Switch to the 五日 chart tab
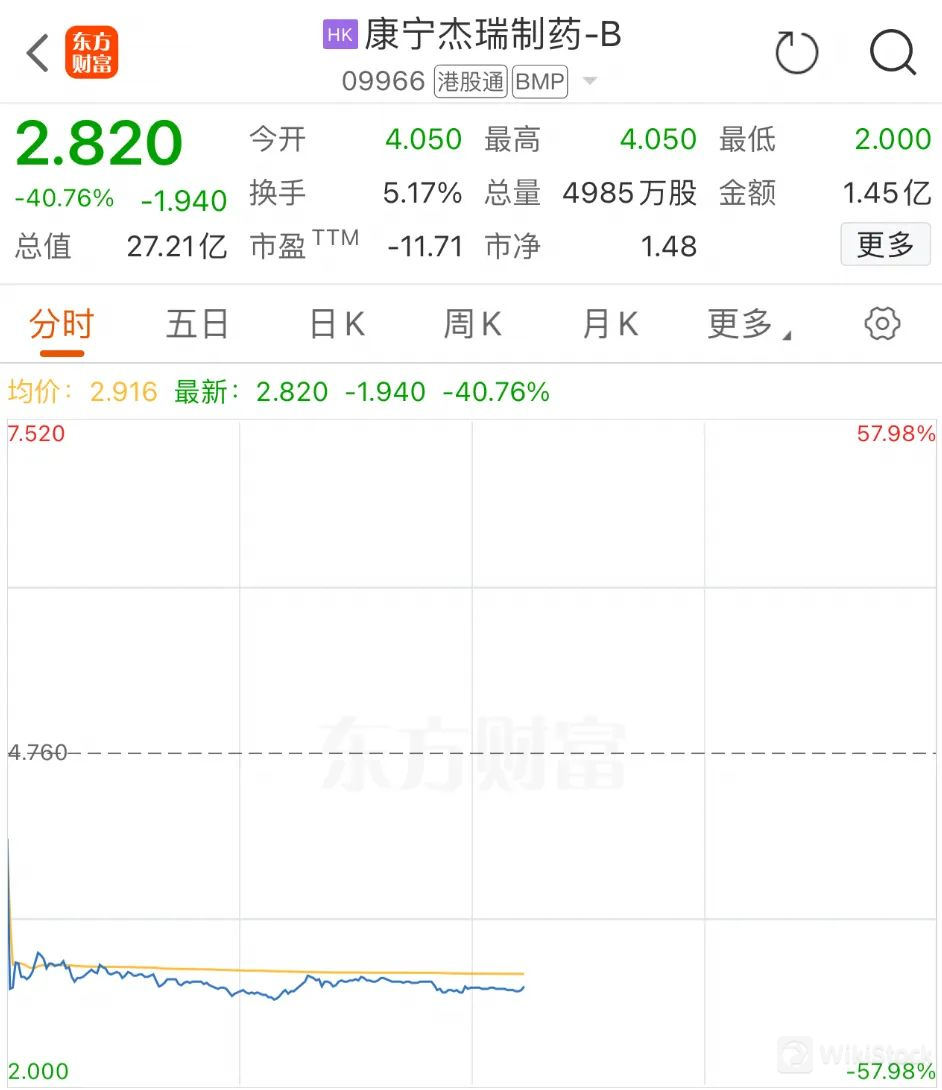This screenshot has height=1090, width=942. coord(197,324)
